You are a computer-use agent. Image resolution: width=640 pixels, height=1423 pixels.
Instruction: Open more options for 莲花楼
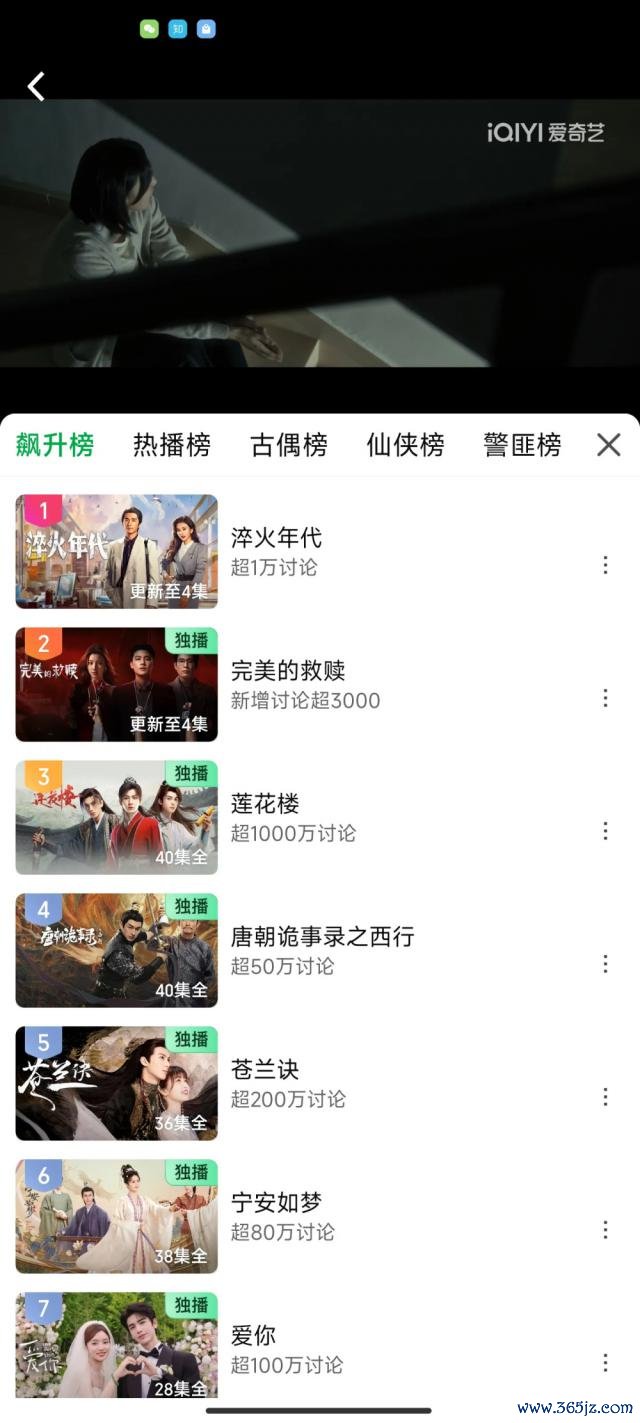[x=605, y=831]
